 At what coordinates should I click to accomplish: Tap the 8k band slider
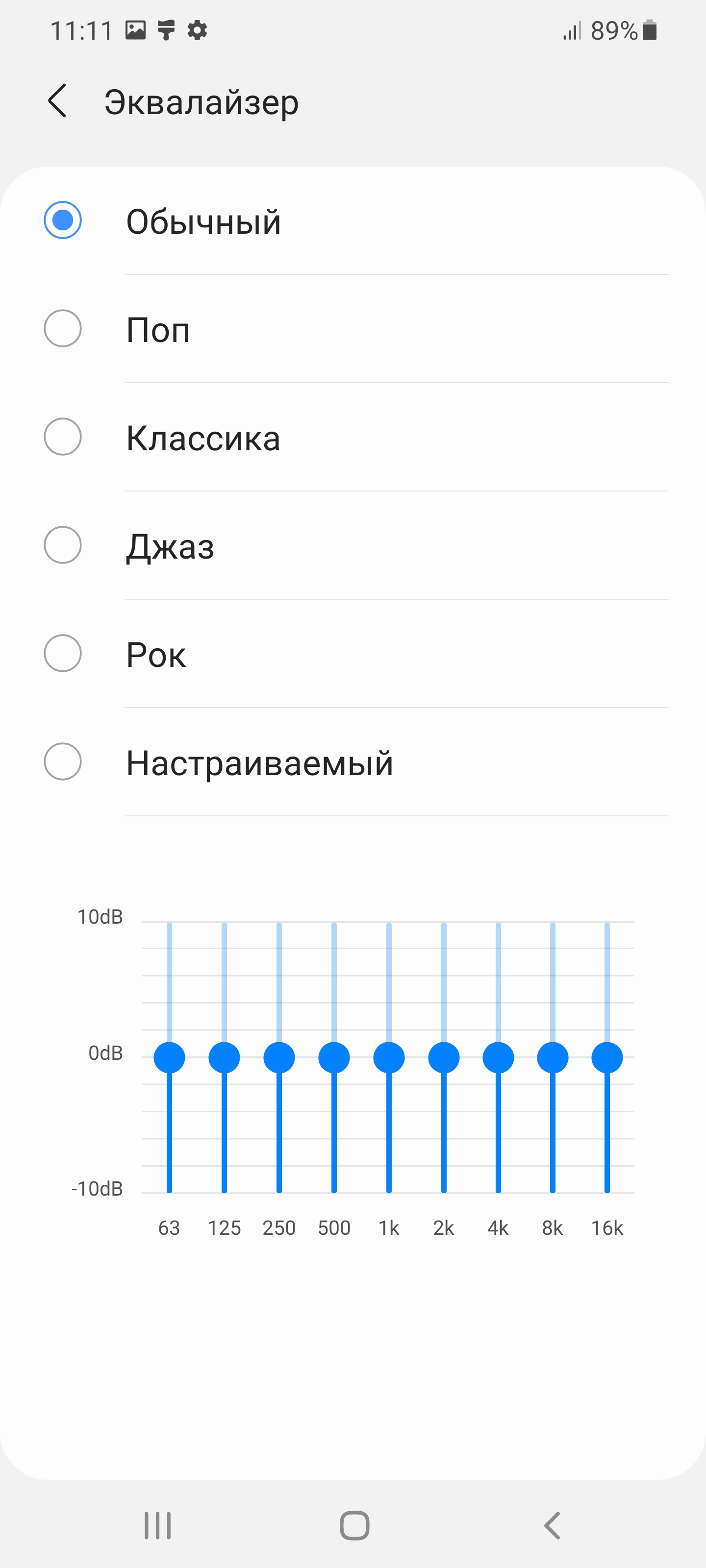coord(553,1058)
